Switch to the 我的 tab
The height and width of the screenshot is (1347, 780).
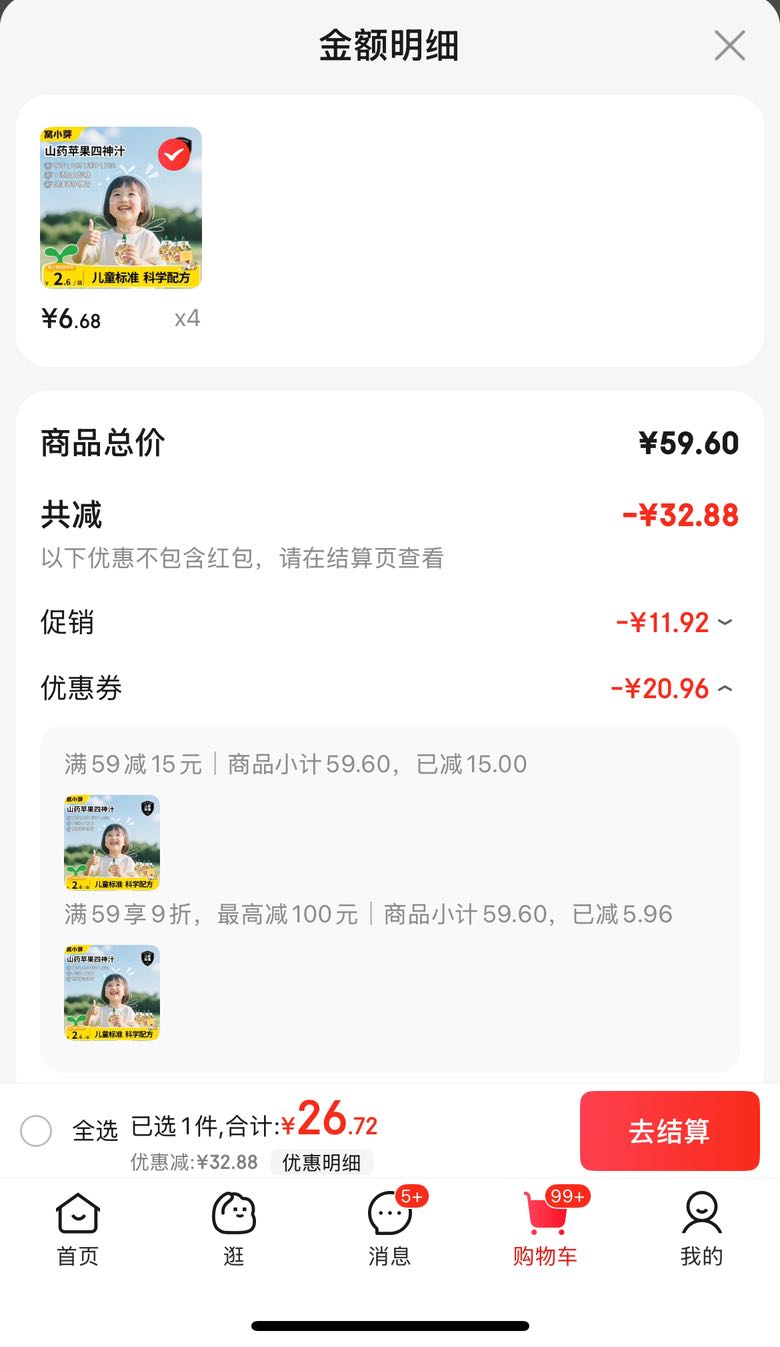coord(701,1230)
